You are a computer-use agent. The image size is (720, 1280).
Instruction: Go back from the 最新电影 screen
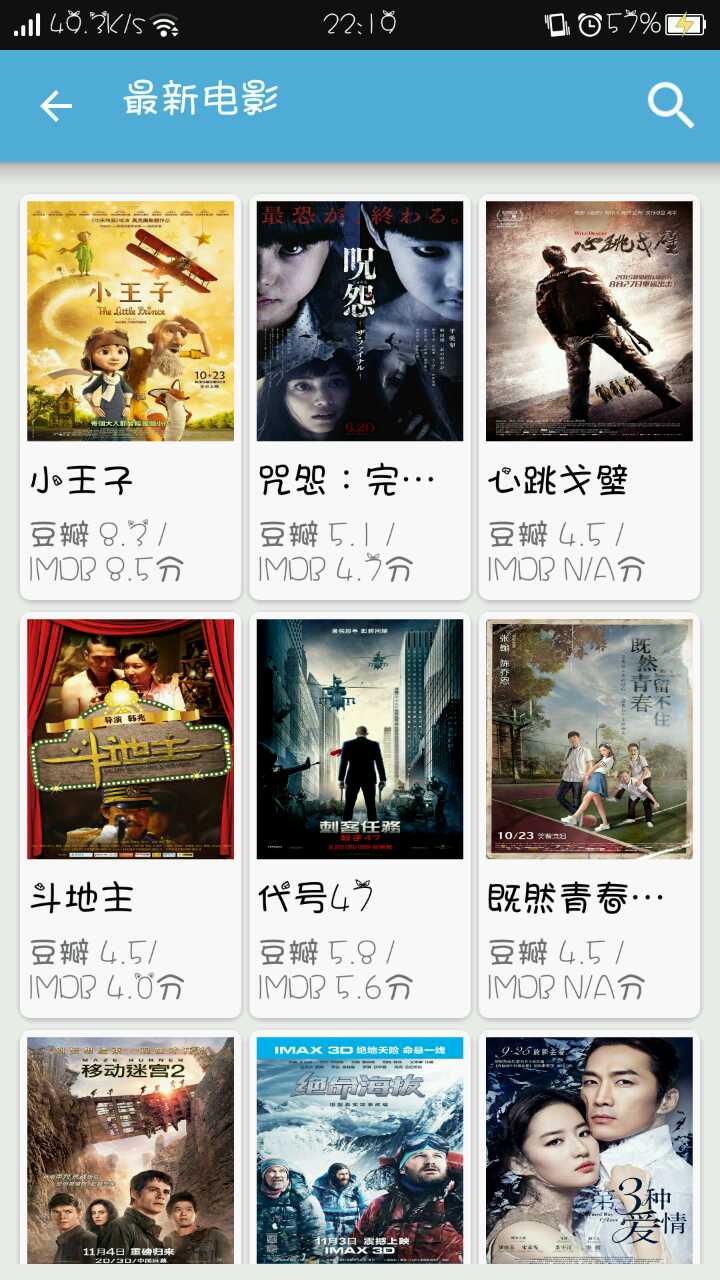coord(56,105)
